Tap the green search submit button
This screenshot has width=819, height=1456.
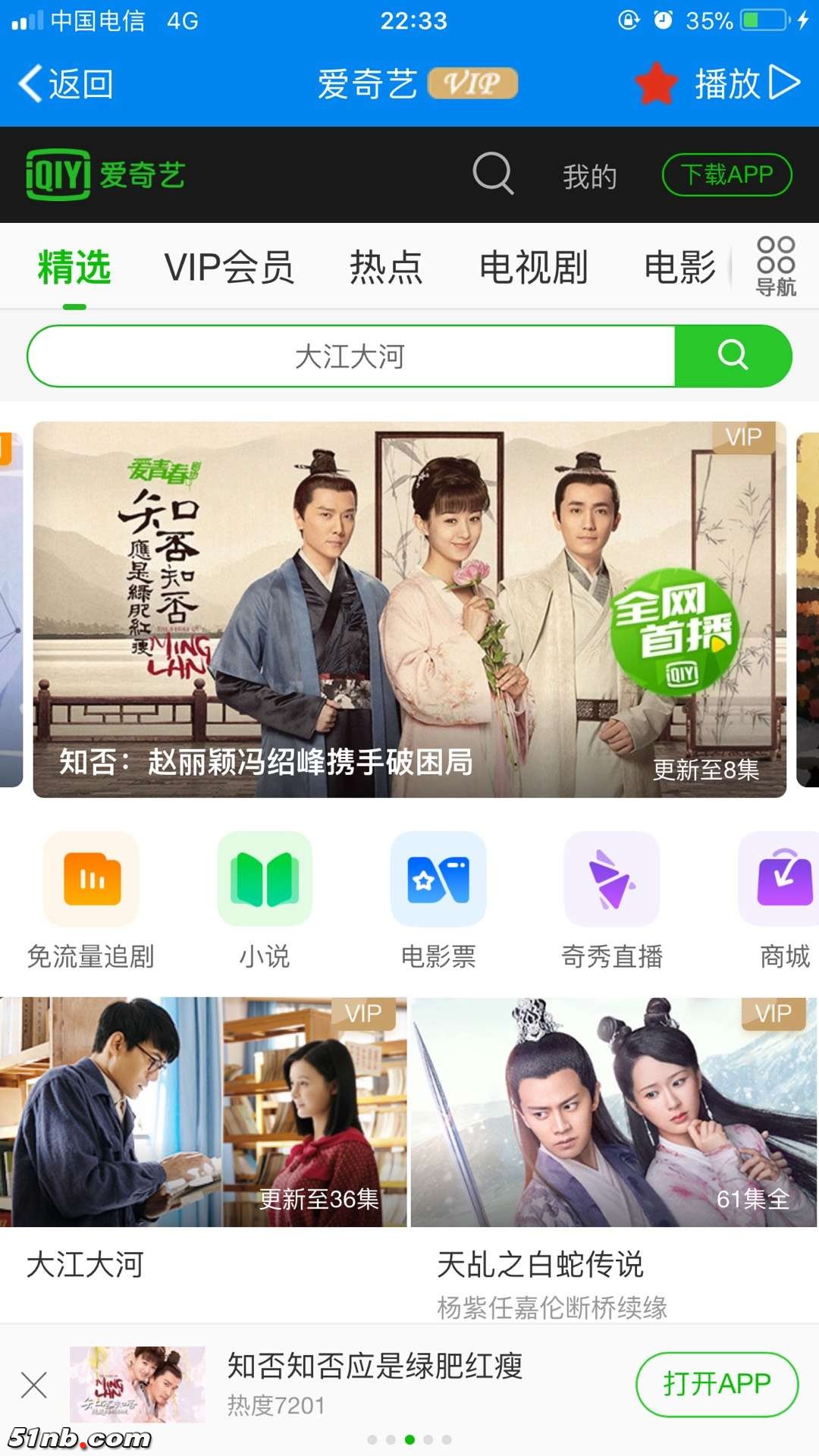[733, 356]
